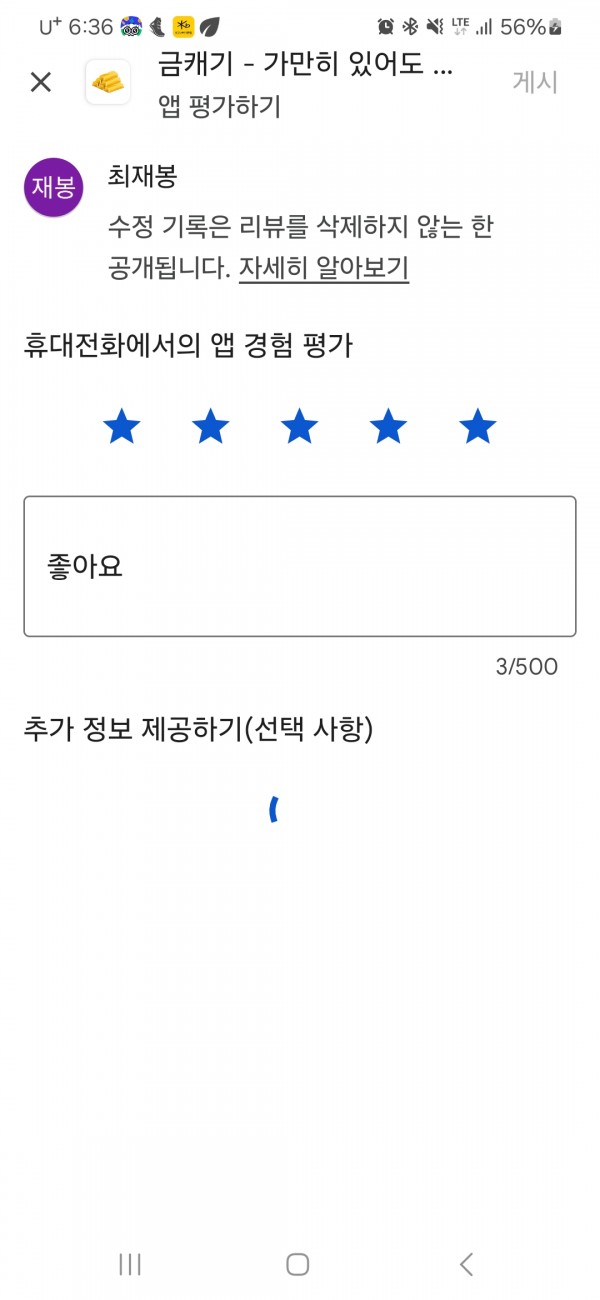Tap the 게시 button to post the review
This screenshot has width=600, height=1300.
point(535,82)
